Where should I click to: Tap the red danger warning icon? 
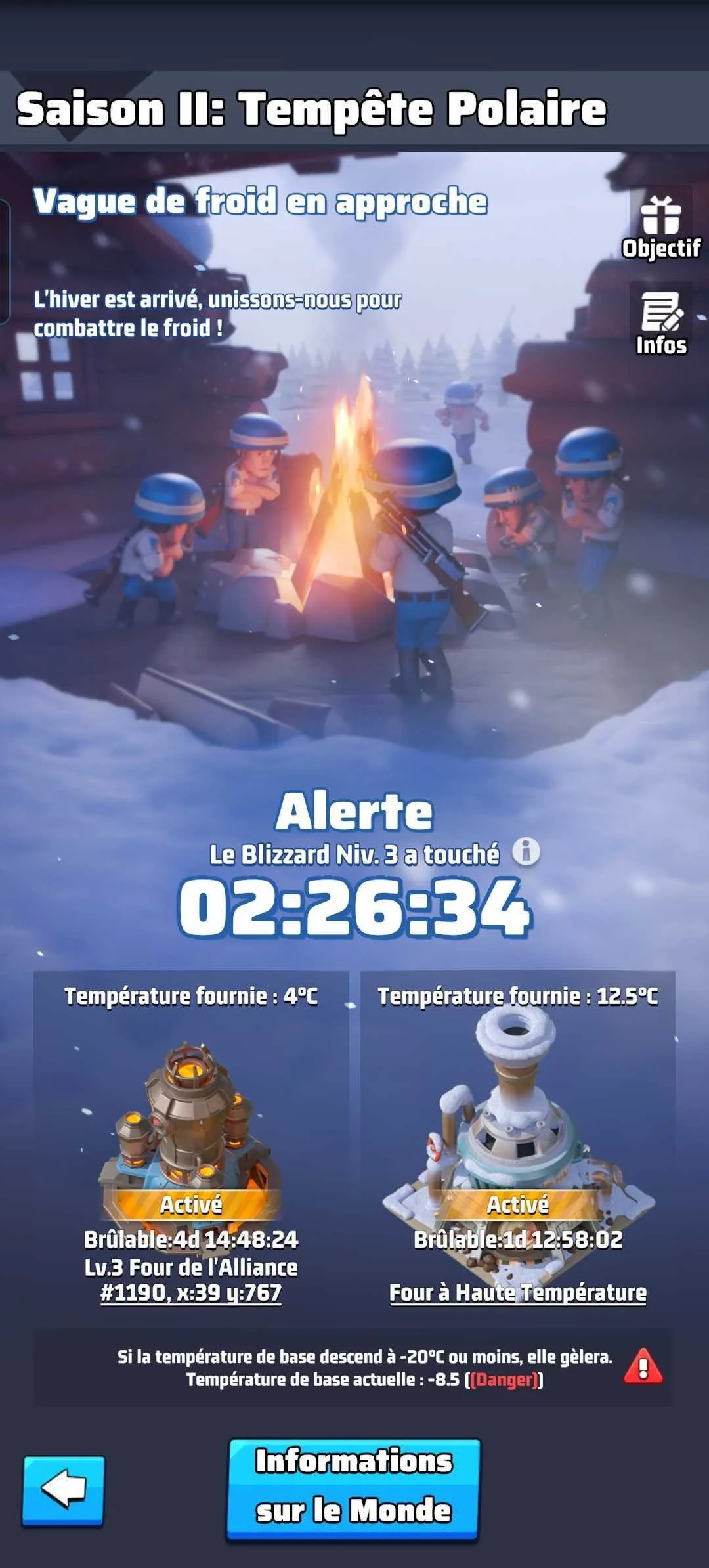click(x=643, y=1366)
